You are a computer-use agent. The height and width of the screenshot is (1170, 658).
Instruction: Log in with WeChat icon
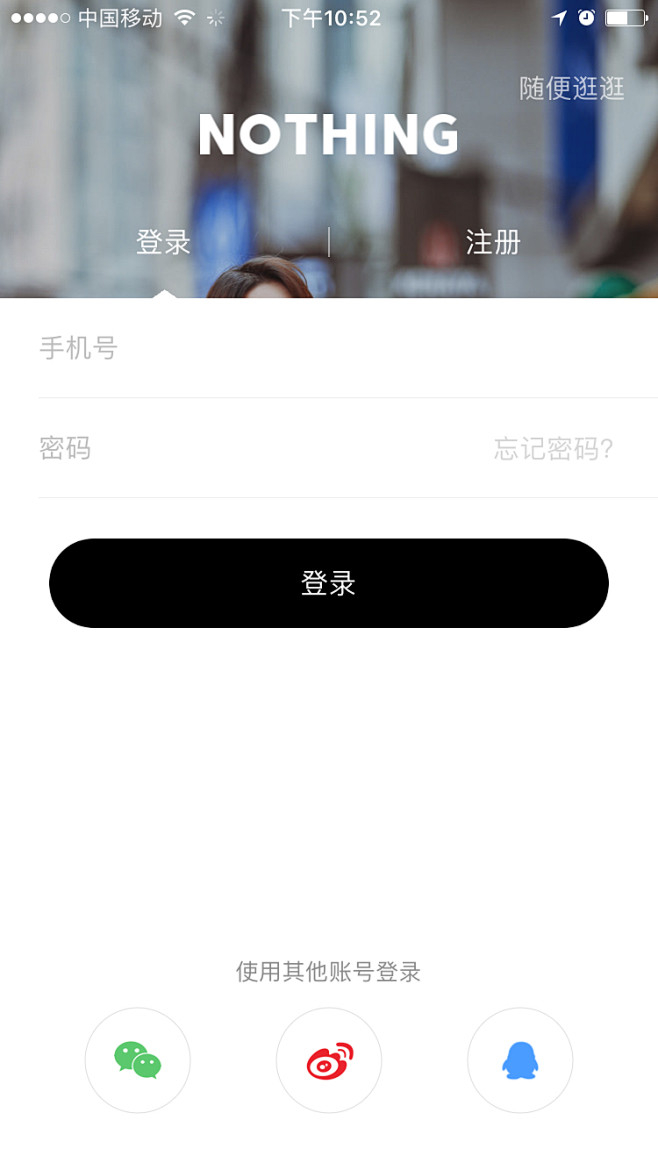pyautogui.click(x=138, y=1060)
